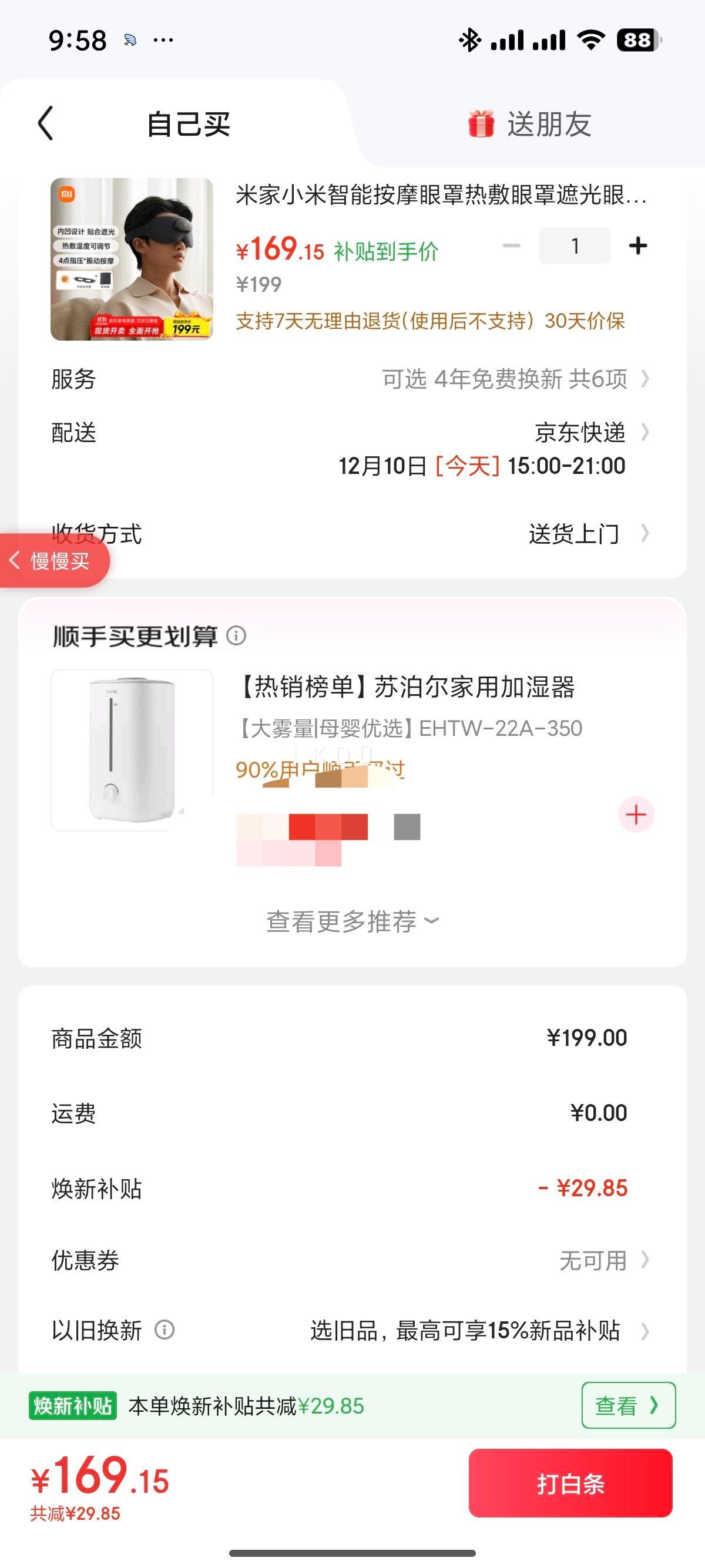Switch to the 送朋友 tab
705x1568 pixels.
tap(530, 124)
